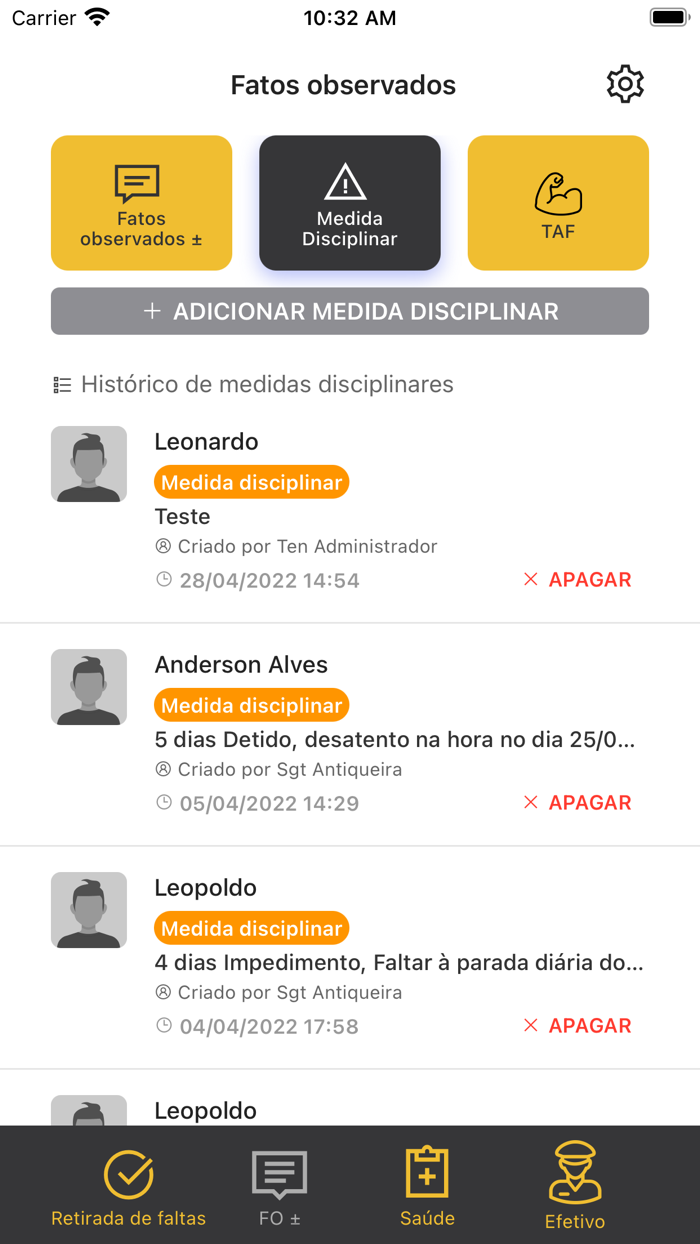700x1244 pixels.
Task: Open the settings gear
Action: point(625,84)
